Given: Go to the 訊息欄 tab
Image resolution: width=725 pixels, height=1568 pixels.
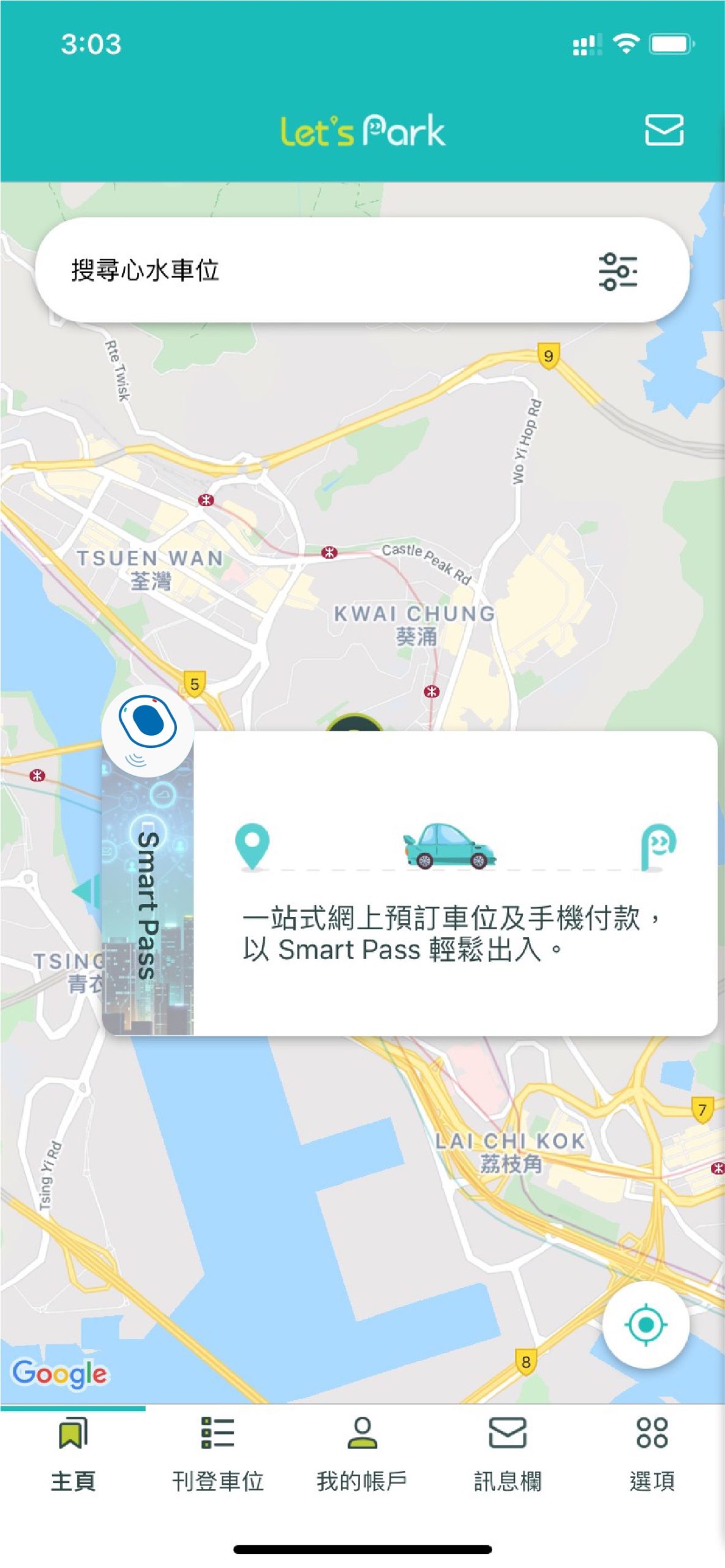Looking at the screenshot, I should (507, 1455).
